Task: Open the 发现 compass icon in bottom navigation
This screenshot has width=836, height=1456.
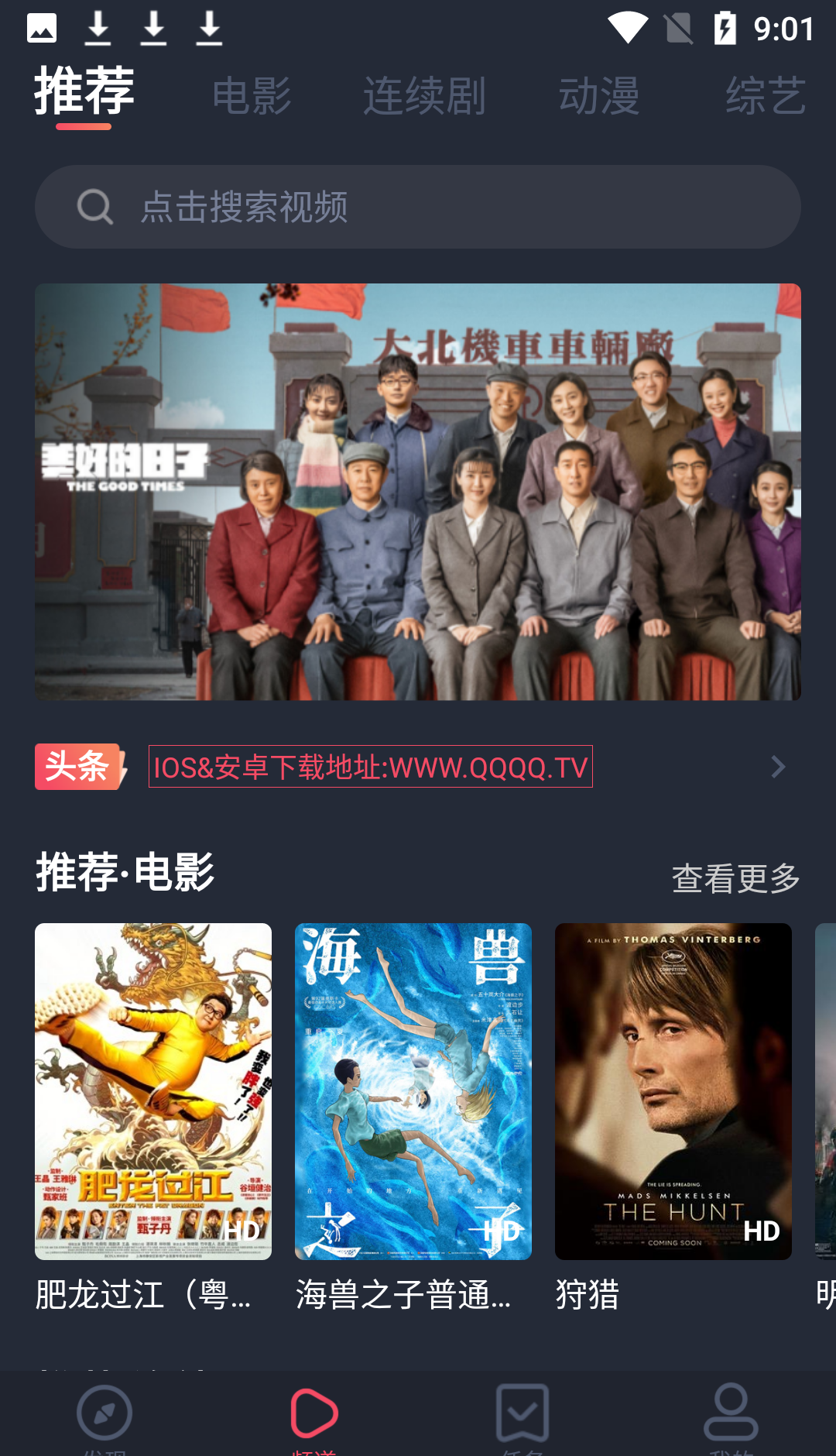Action: 103,1411
